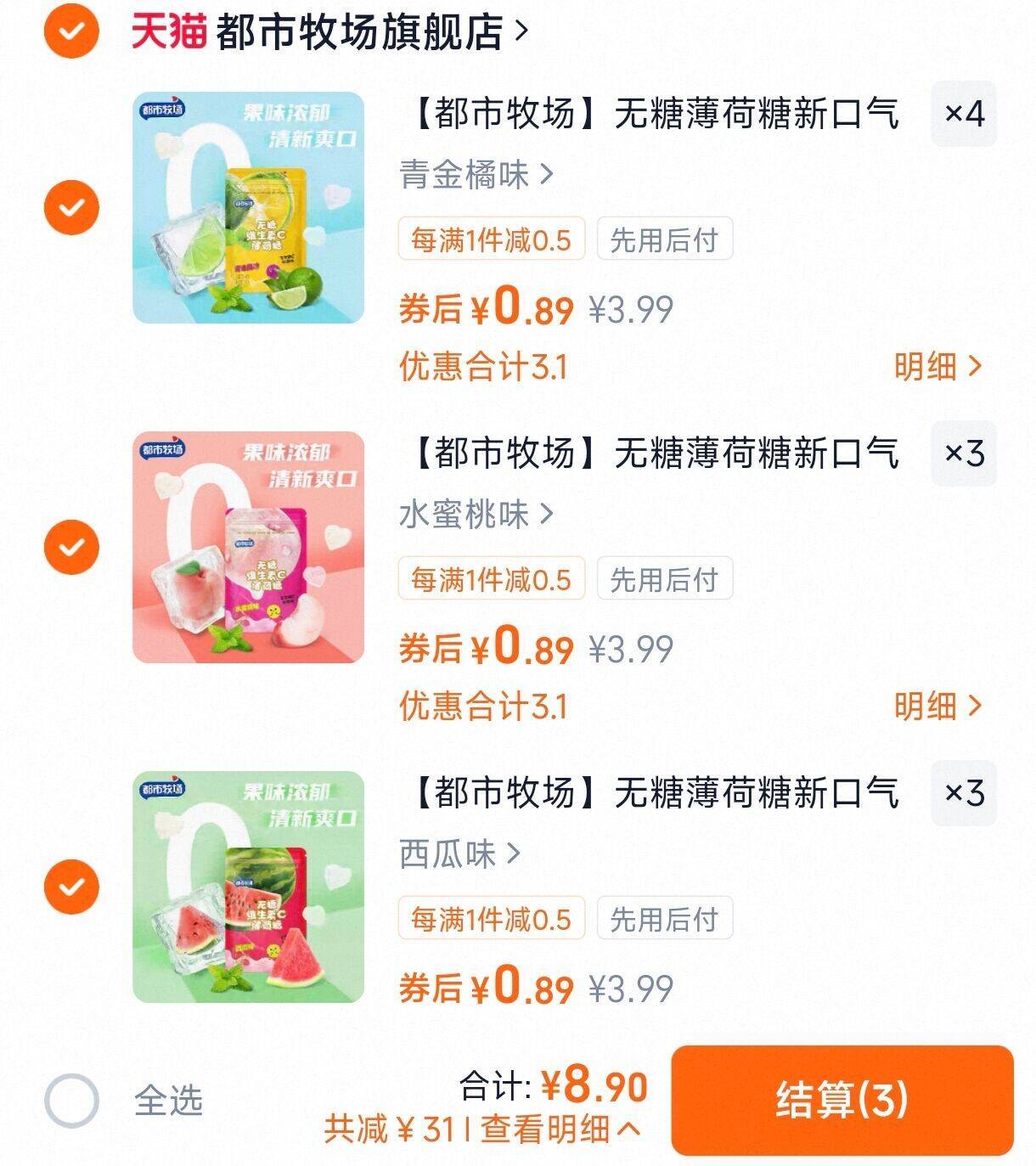This screenshot has height=1166, width=1036.
Task: Deselect the 水蜜桃味 item checkbox
Action: pyautogui.click(x=71, y=547)
